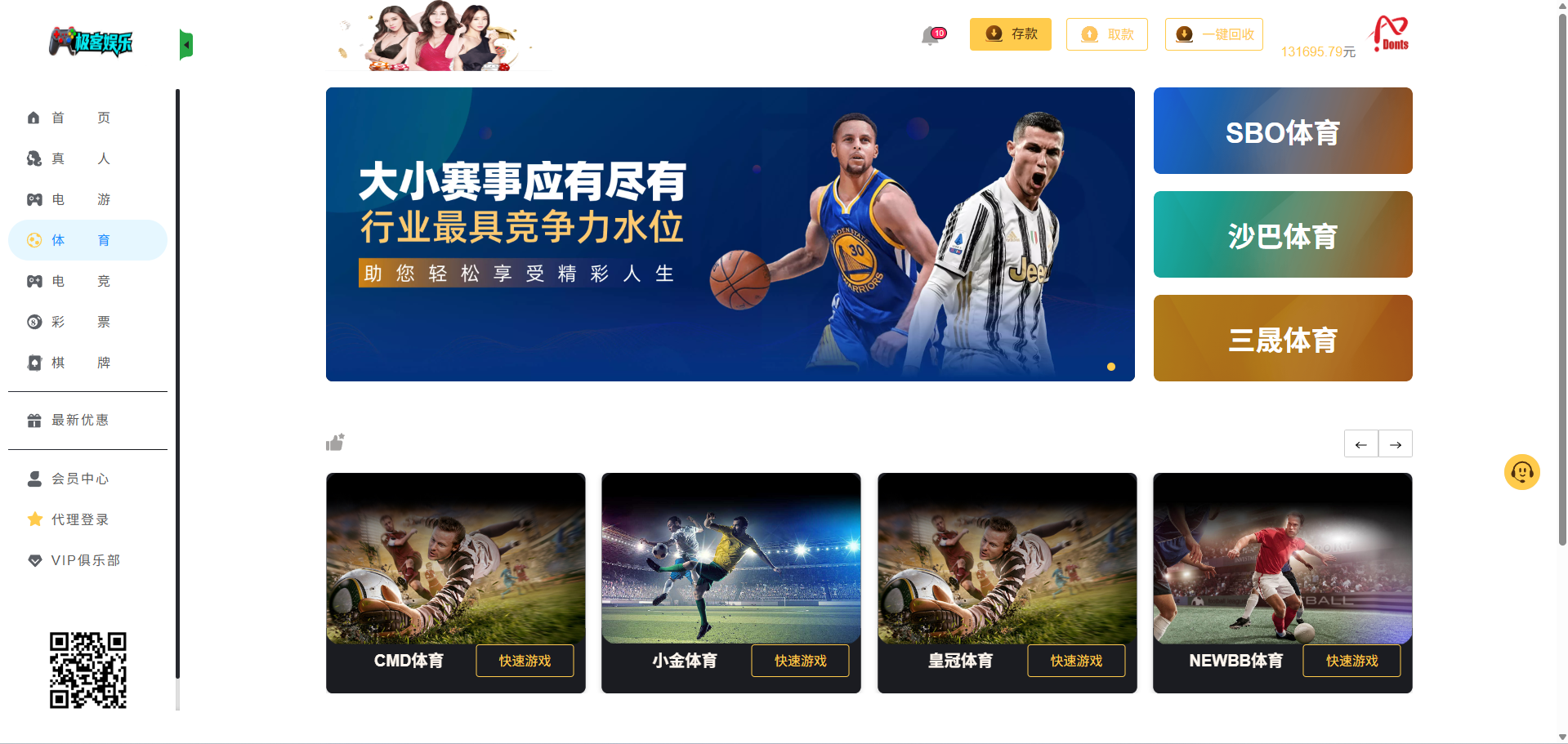This screenshot has width=1568, height=744.
Task: Select the SBO体育 card
Action: pos(1282,131)
